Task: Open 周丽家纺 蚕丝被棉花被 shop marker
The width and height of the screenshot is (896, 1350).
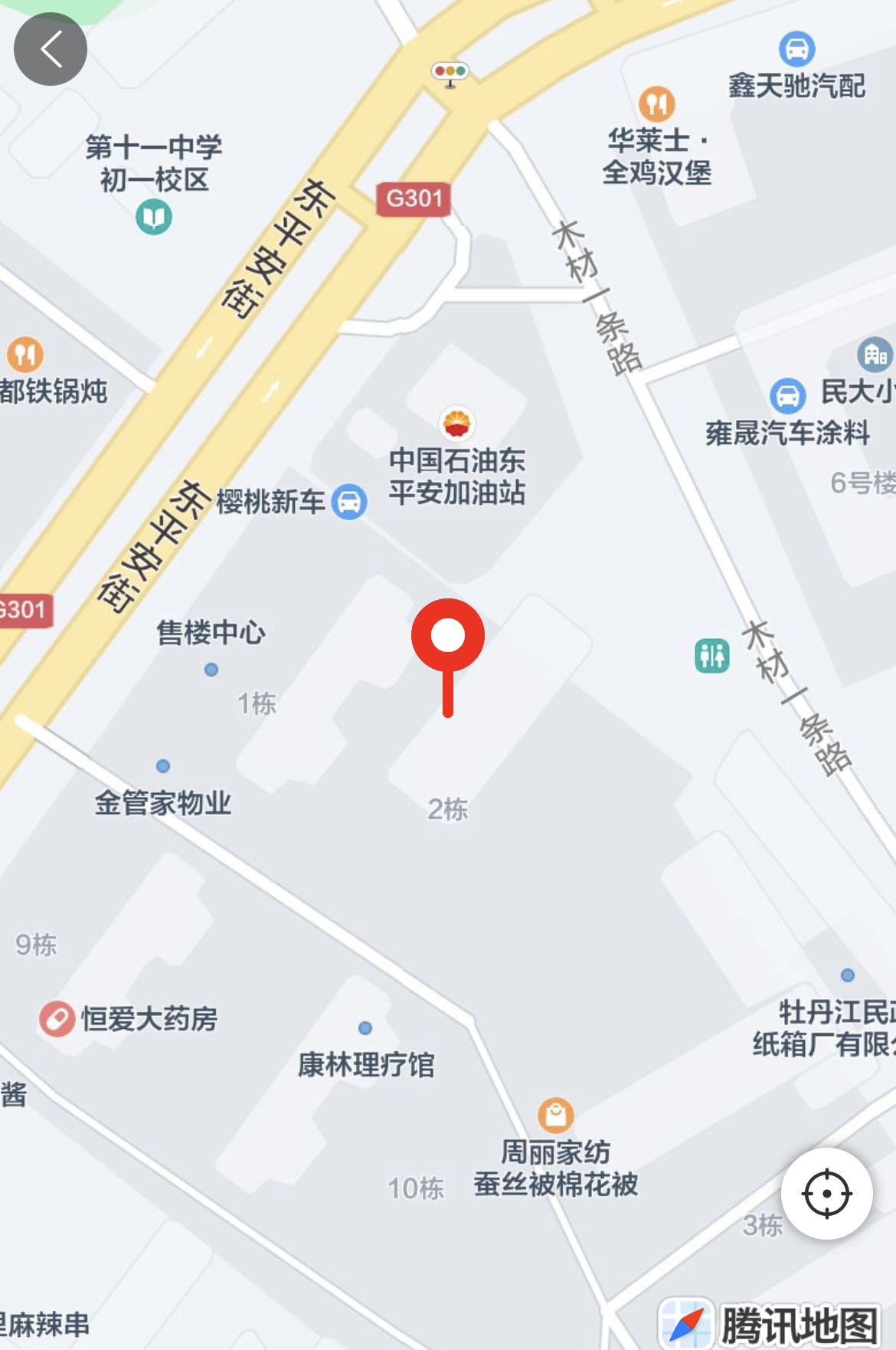Action: tap(556, 1115)
